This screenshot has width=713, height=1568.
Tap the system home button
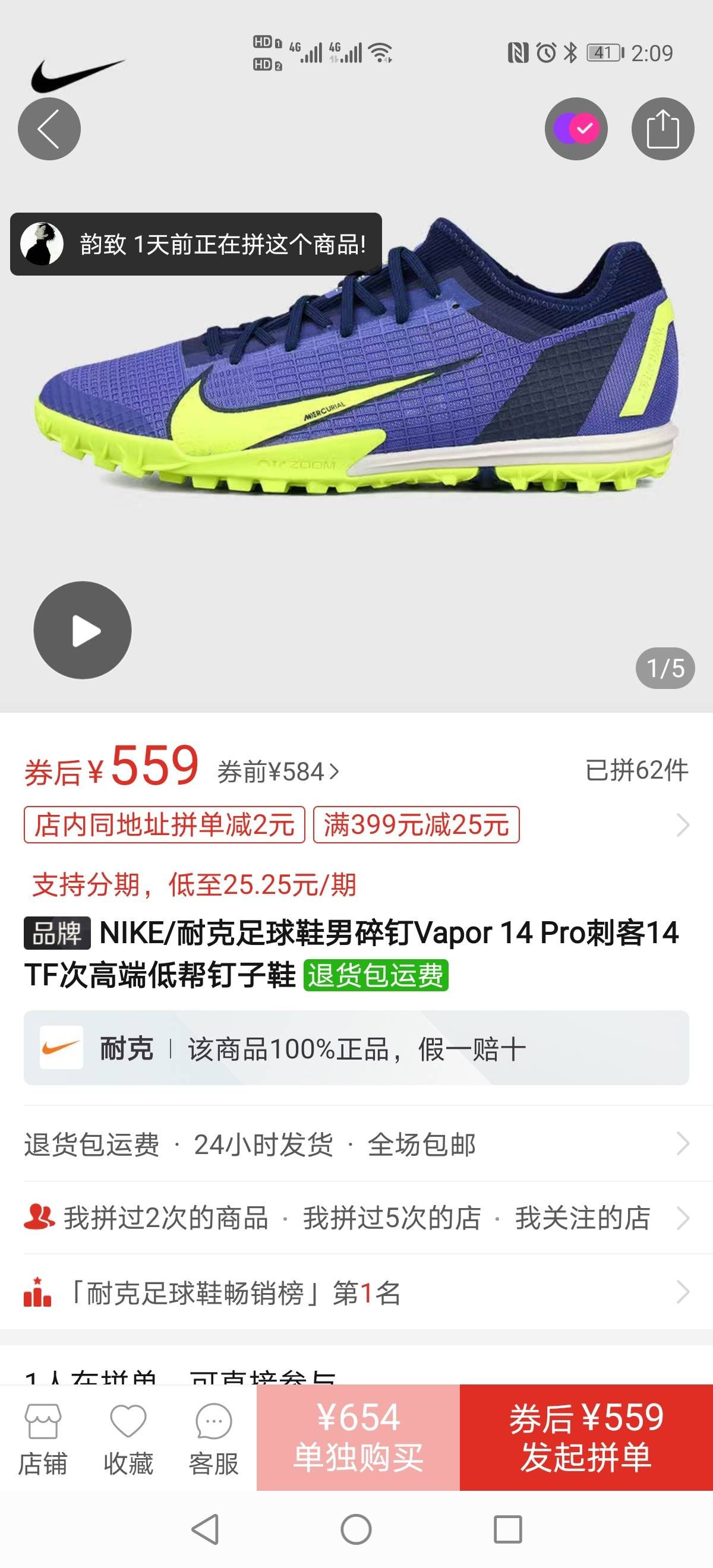tap(356, 1529)
